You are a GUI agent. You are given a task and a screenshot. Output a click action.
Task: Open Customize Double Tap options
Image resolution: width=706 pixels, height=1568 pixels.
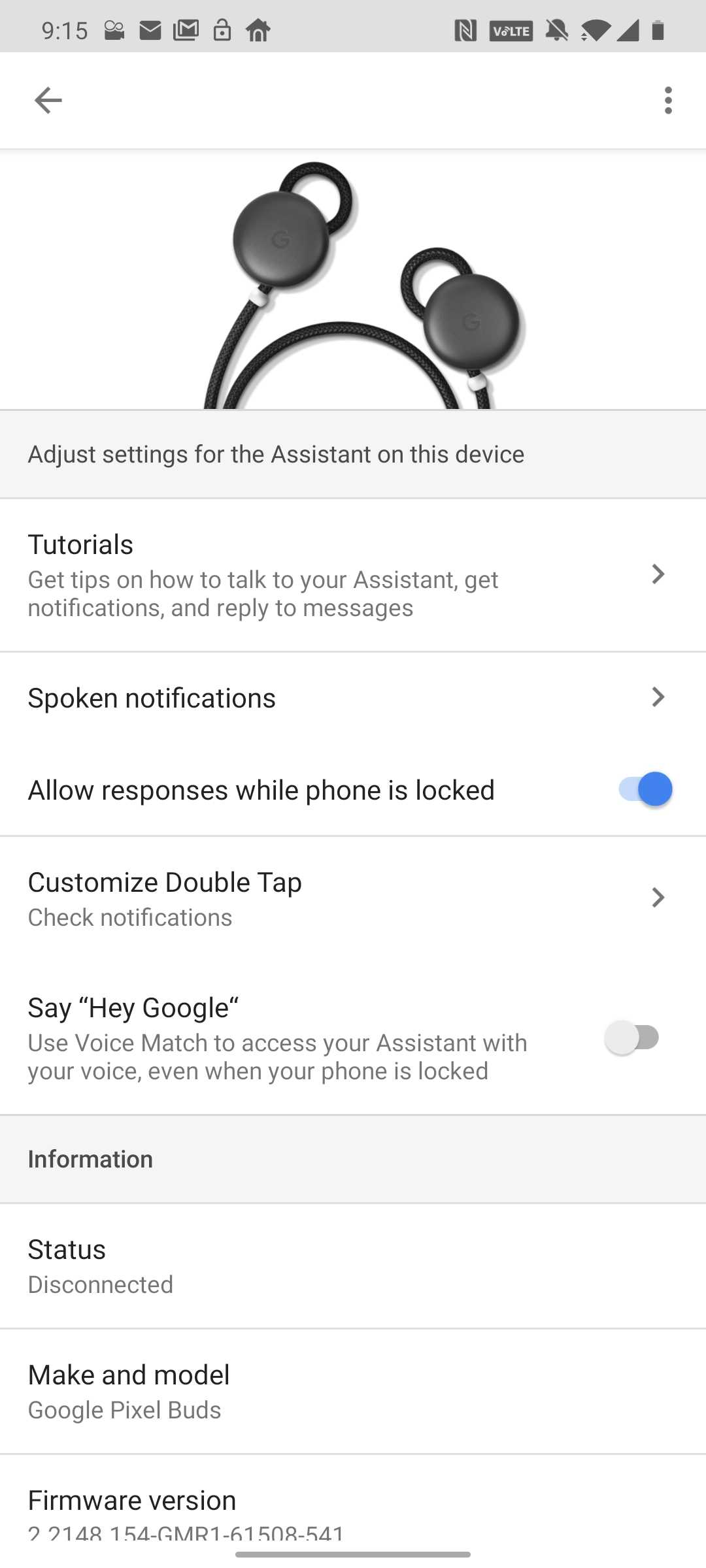pyautogui.click(x=353, y=898)
